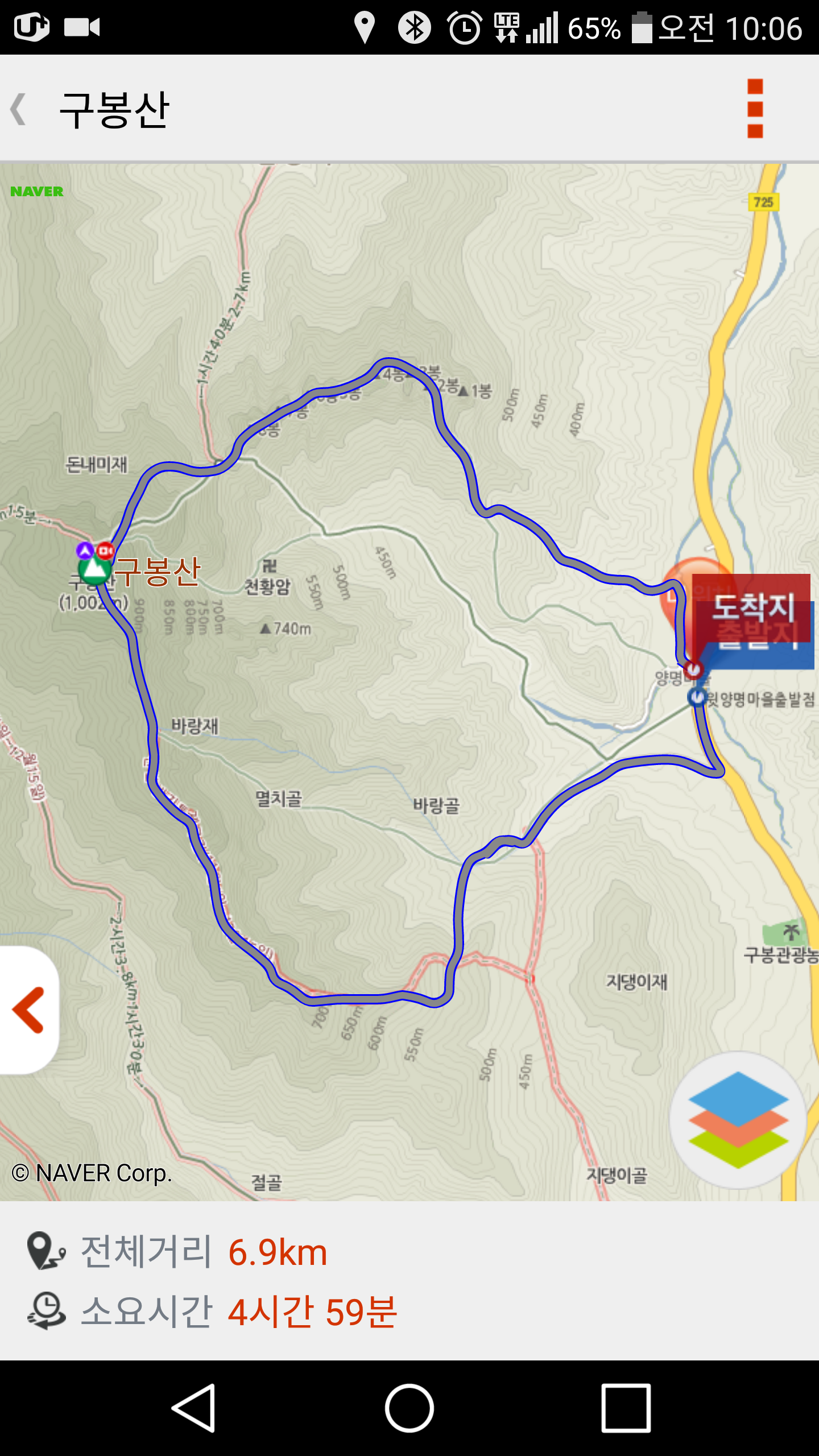Tap the 도착지 destination marker
Image resolution: width=819 pixels, height=1456 pixels.
pos(751,606)
